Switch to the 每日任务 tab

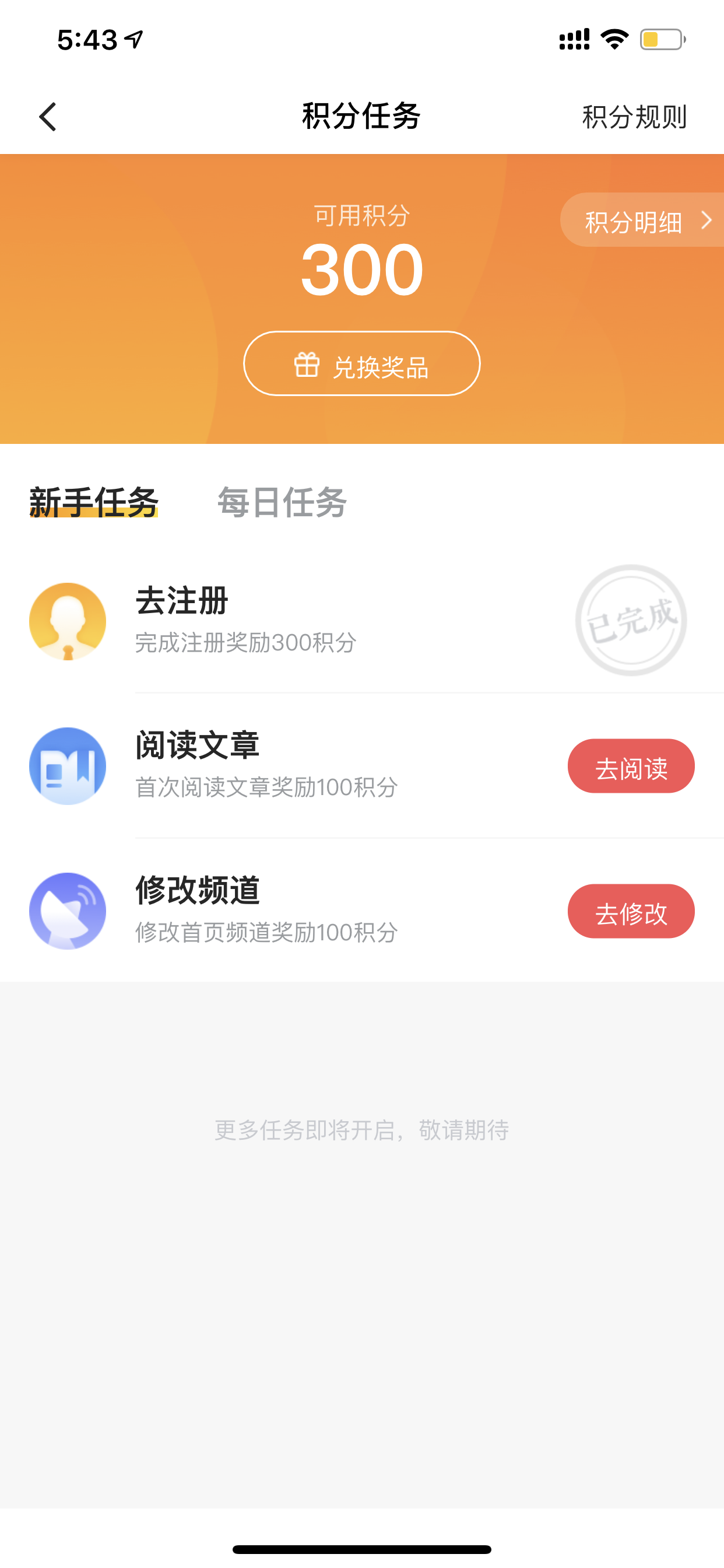click(282, 502)
